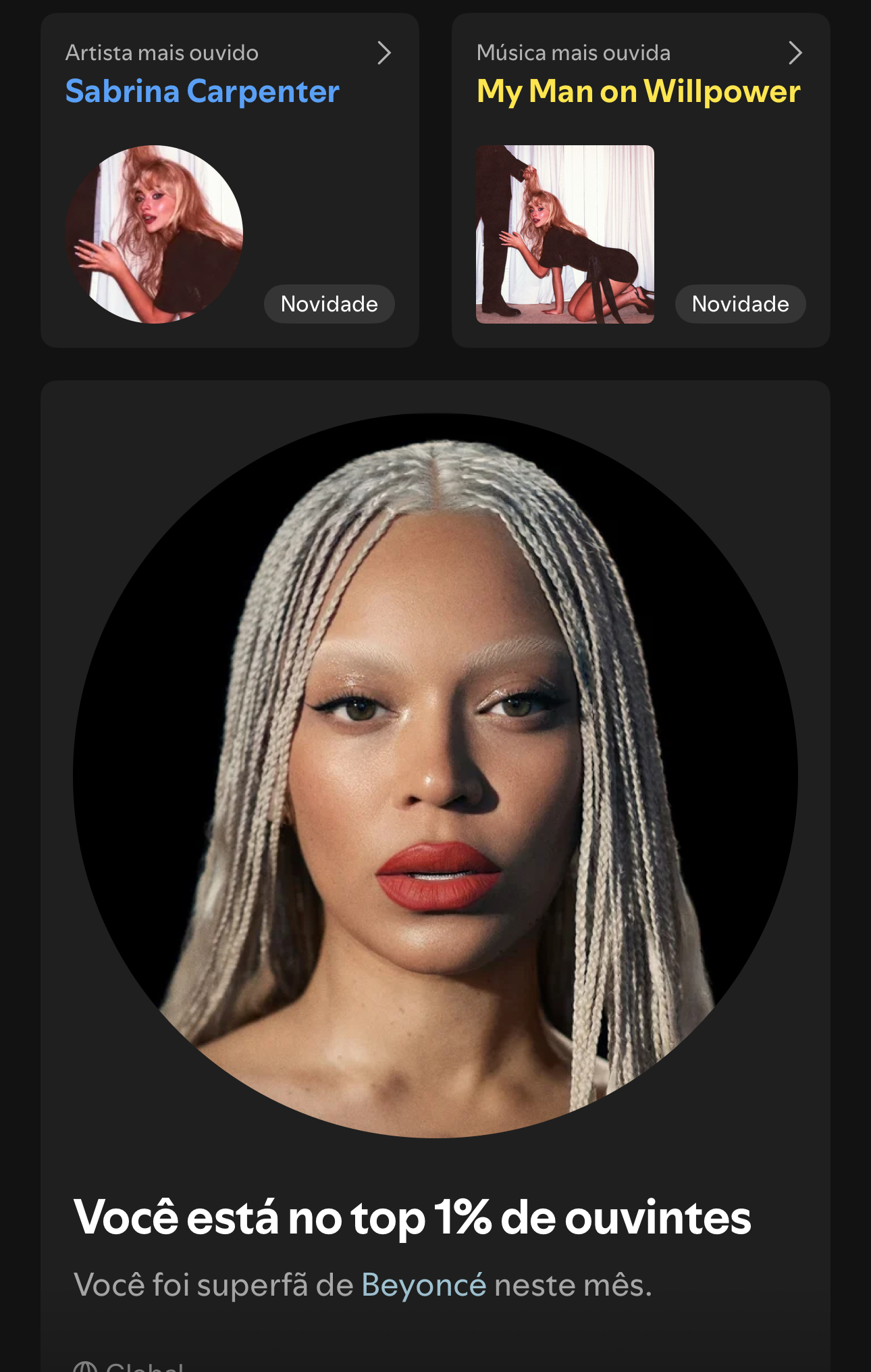Open My Man on Willpower song title
This screenshot has width=871, height=1372.
[638, 91]
